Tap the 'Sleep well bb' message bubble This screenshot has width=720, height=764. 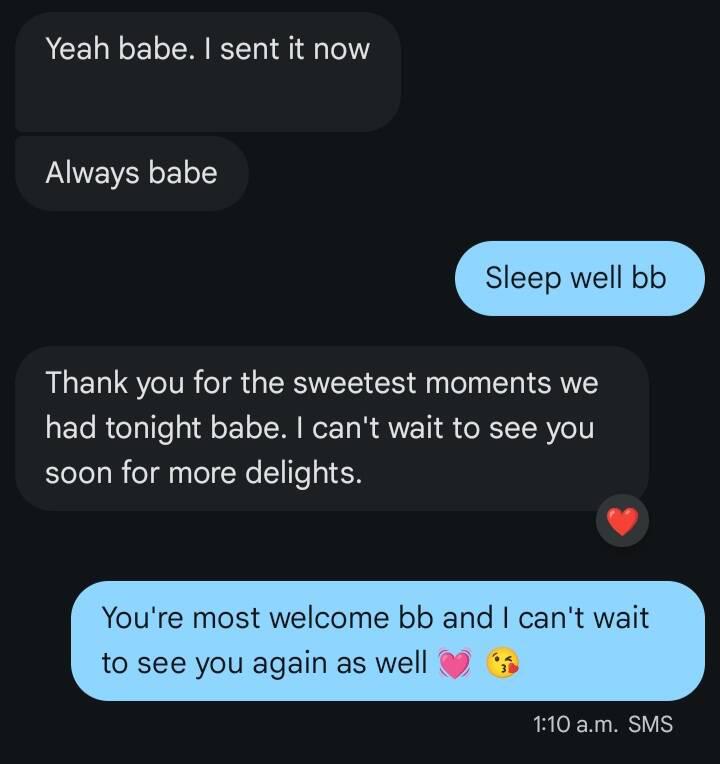[x=576, y=278]
